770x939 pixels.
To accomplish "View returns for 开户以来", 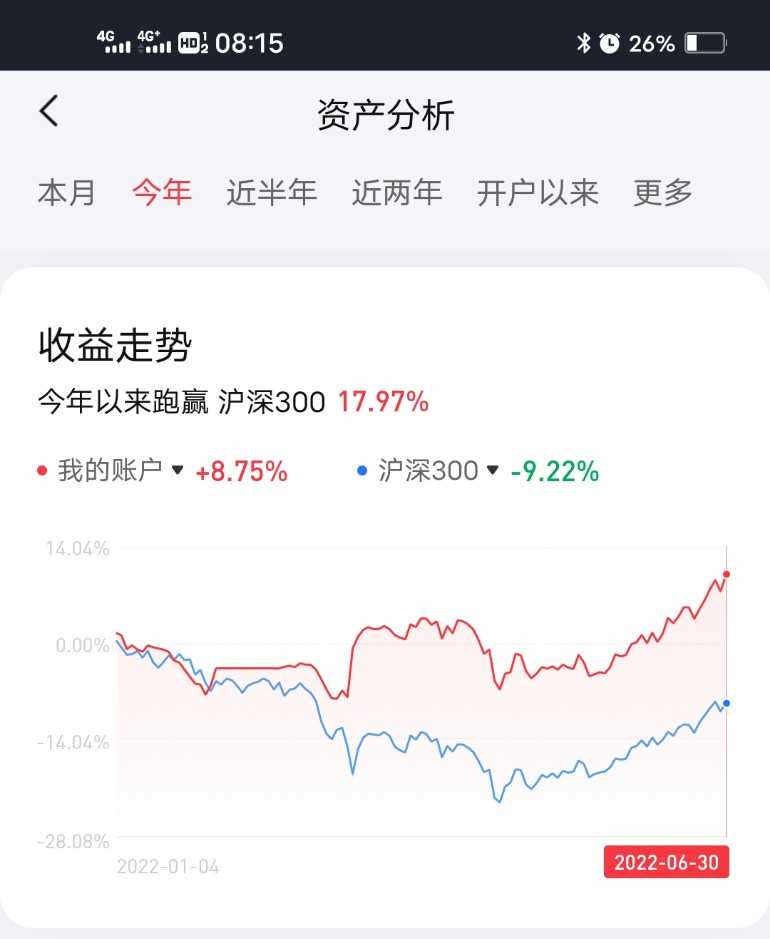I will click(x=538, y=193).
